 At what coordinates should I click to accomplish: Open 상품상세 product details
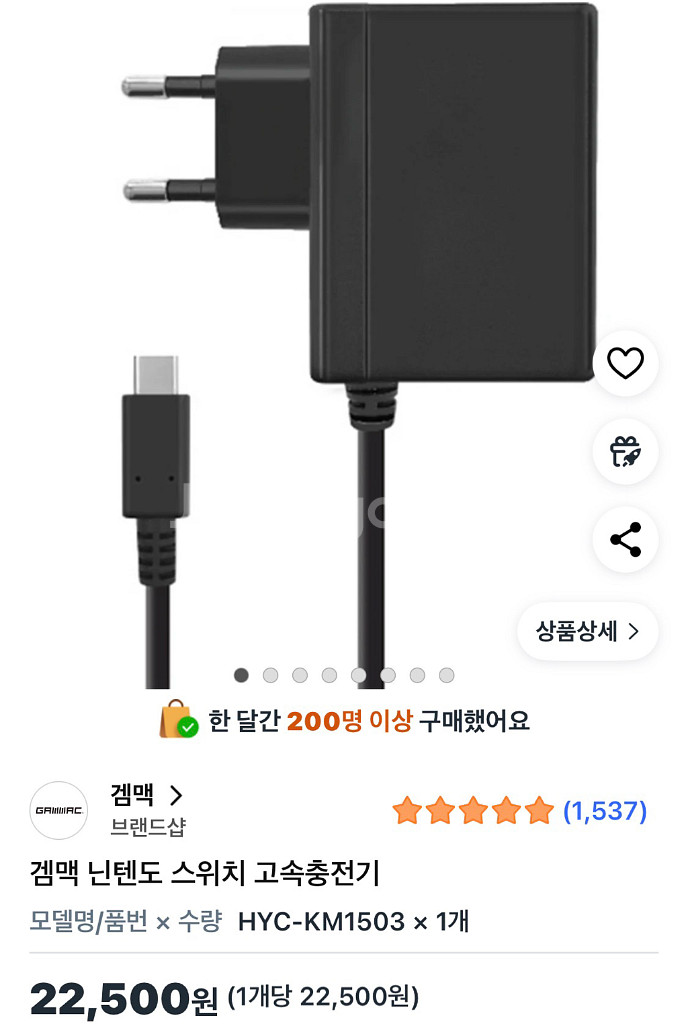click(x=587, y=631)
